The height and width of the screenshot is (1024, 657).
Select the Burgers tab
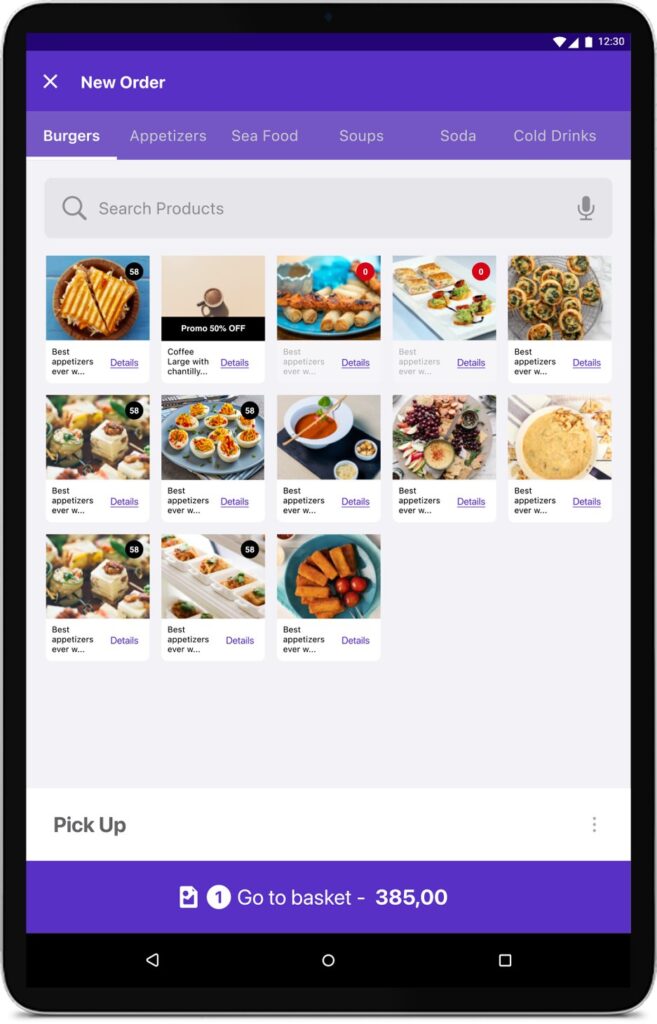point(71,136)
